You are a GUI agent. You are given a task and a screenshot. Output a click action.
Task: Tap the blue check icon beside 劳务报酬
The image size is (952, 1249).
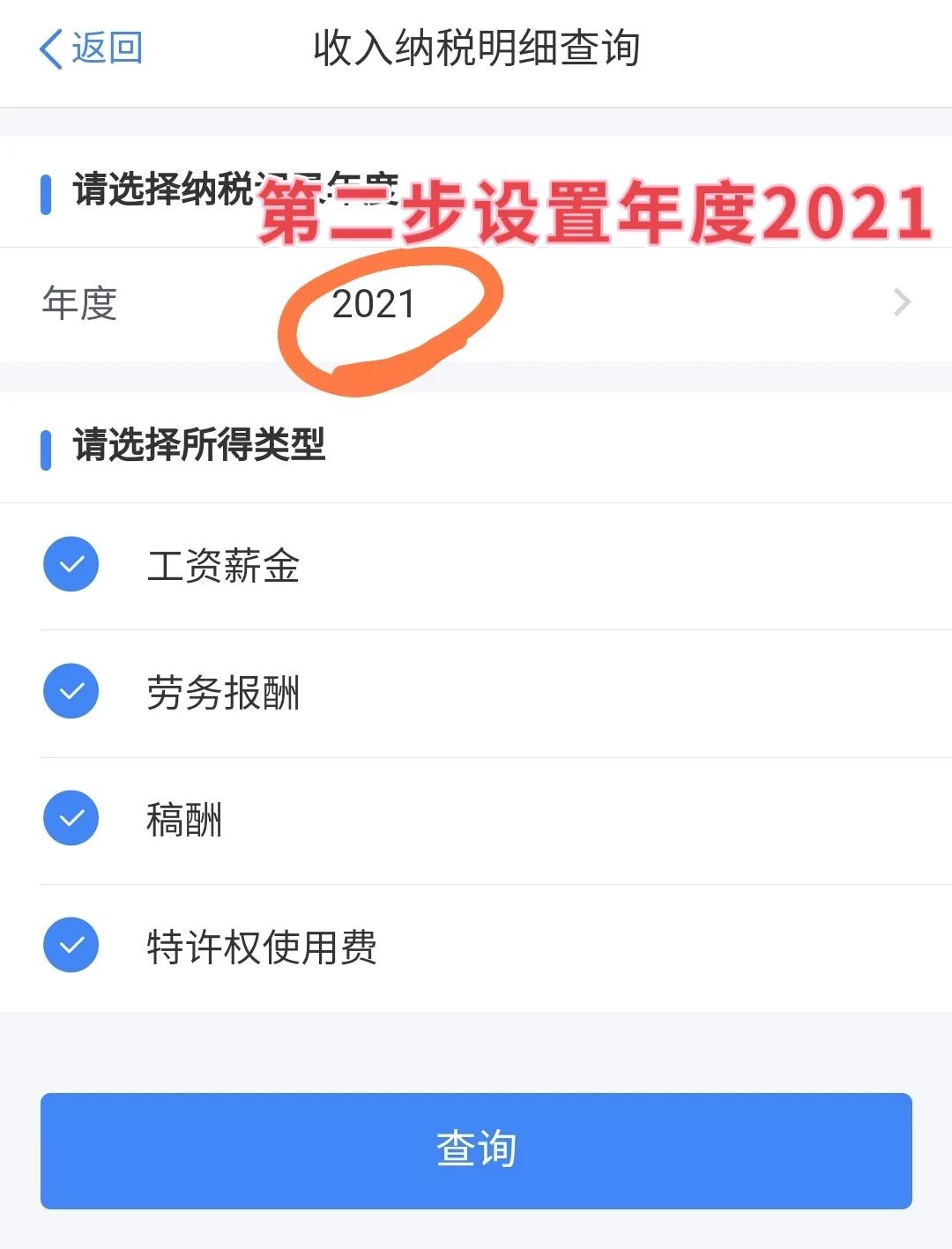click(71, 691)
